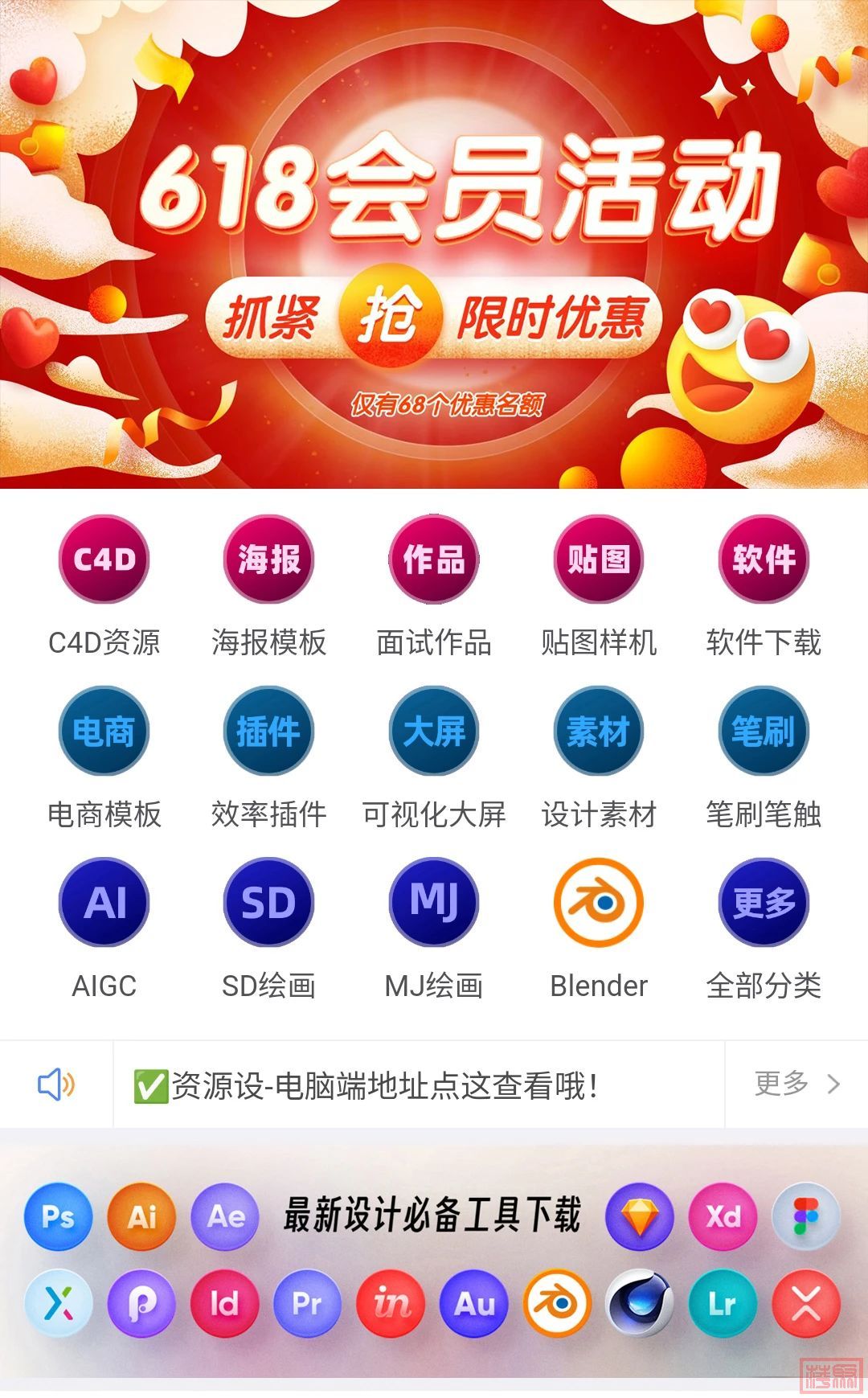Screen dimensions: 868x1398
Task: Go to 贴图样机 category
Action: pyautogui.click(x=599, y=560)
